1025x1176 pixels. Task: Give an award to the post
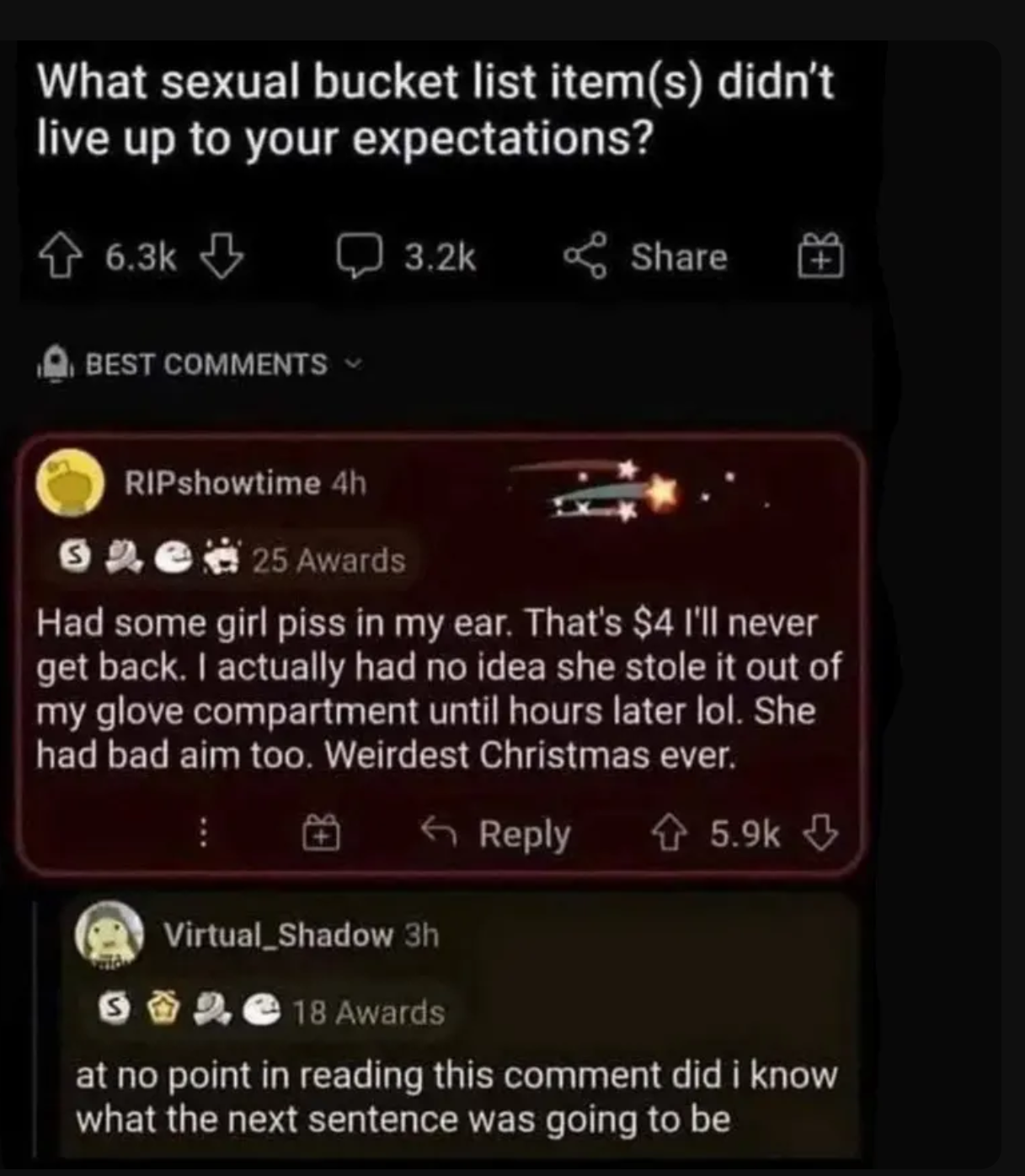pyautogui.click(x=820, y=258)
